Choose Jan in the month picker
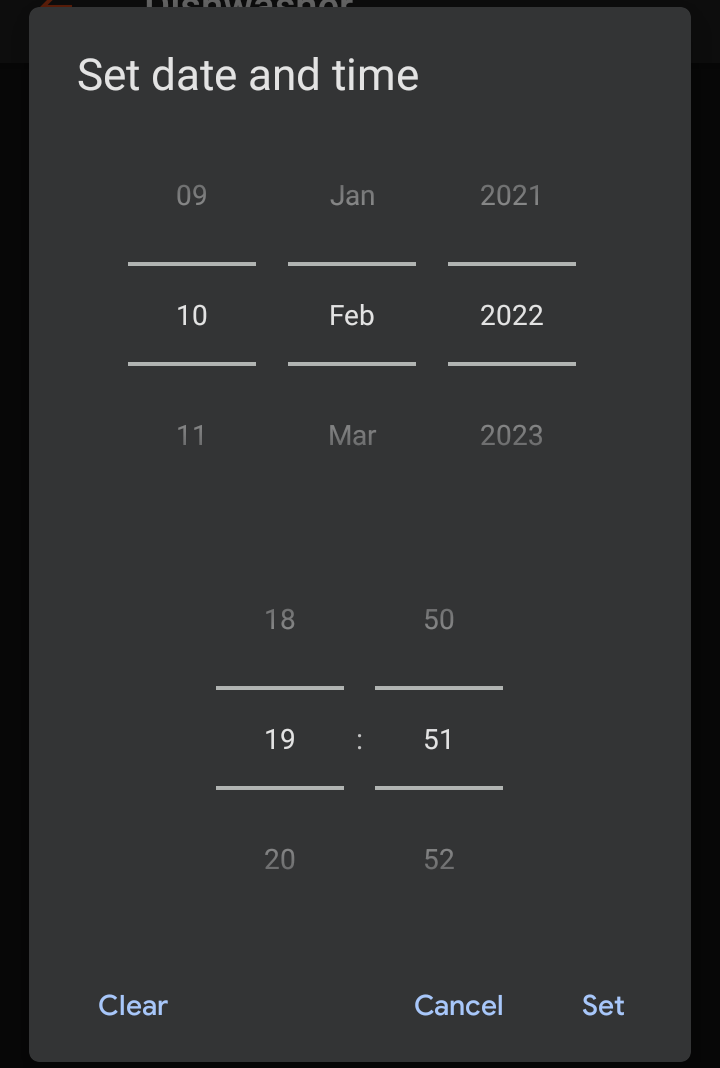 click(352, 195)
